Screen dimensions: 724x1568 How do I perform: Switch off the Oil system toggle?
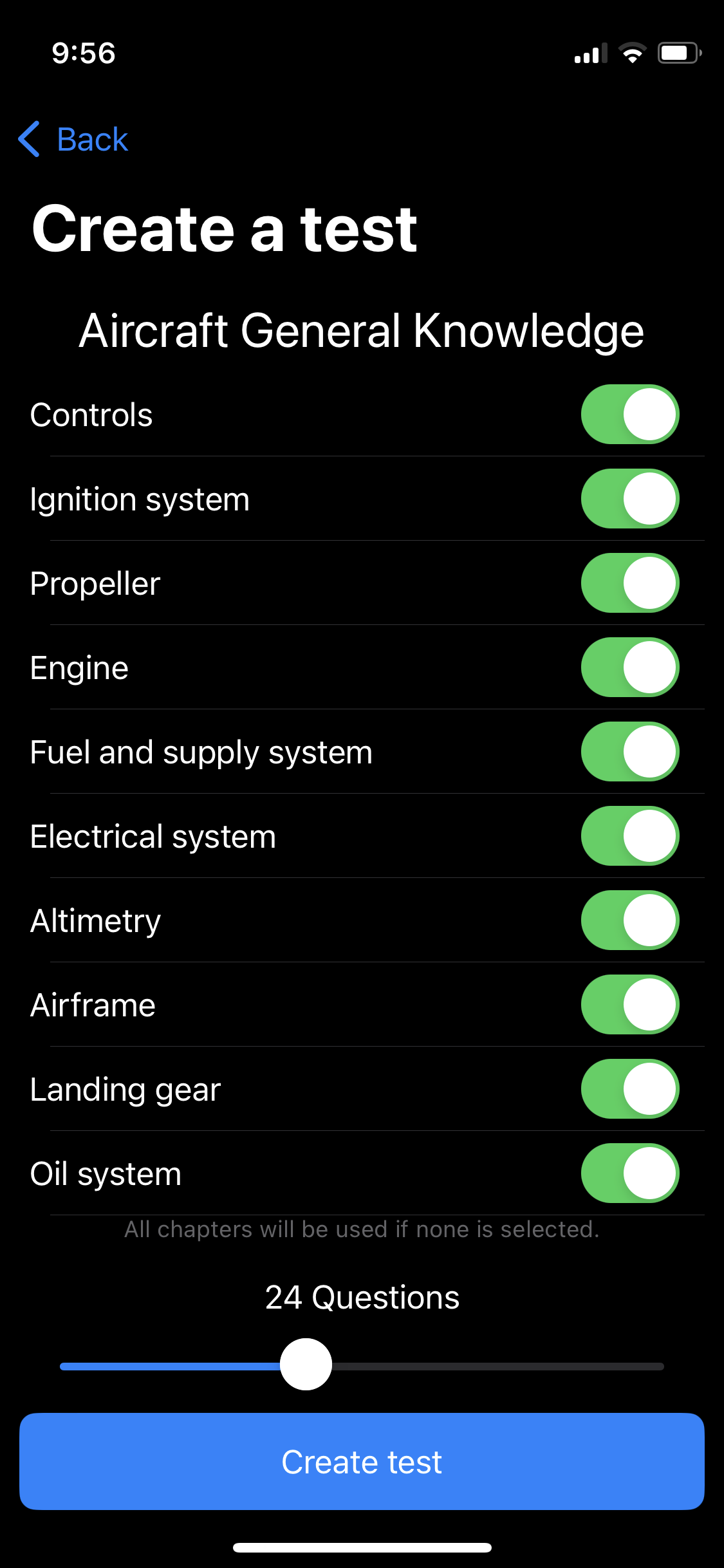tap(629, 1173)
